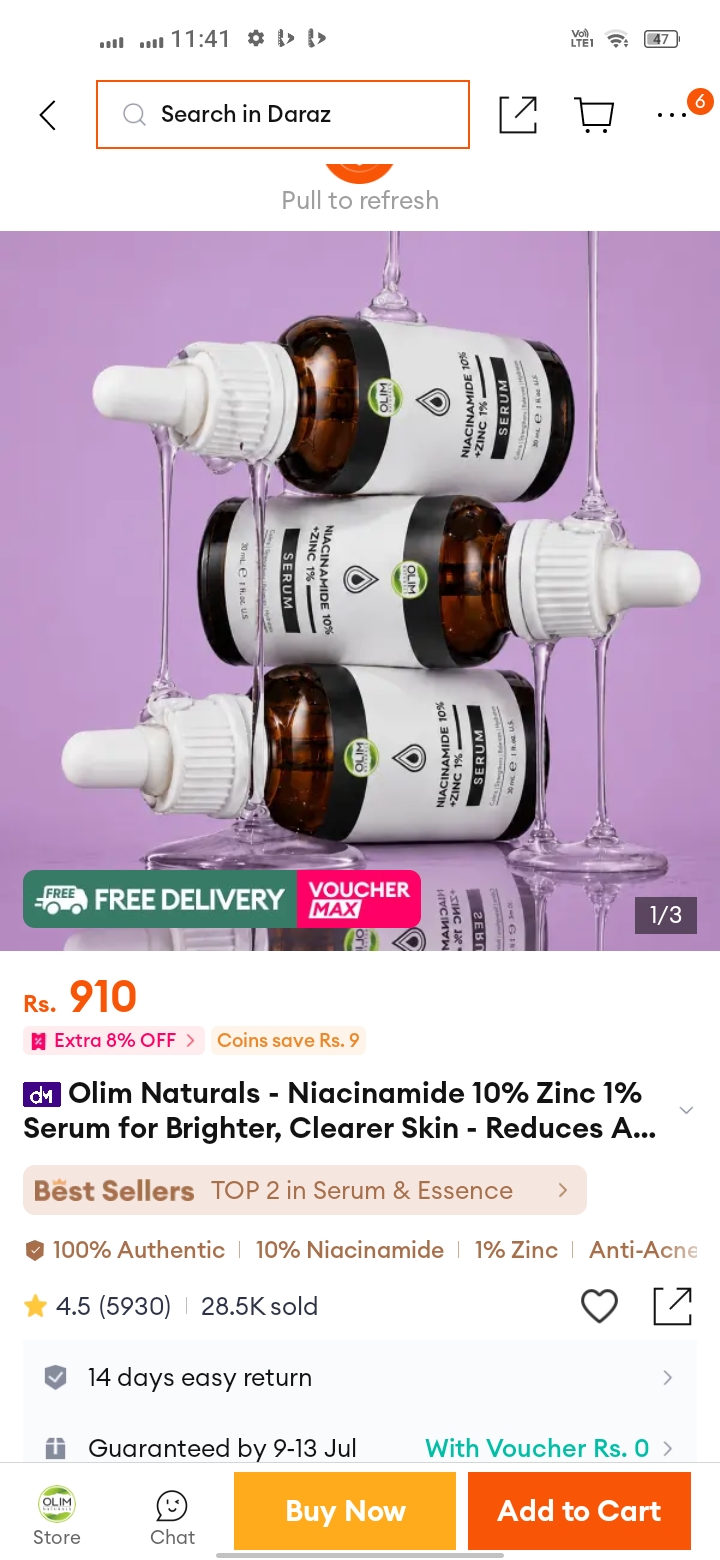Open the serum product image gallery

click(360, 590)
